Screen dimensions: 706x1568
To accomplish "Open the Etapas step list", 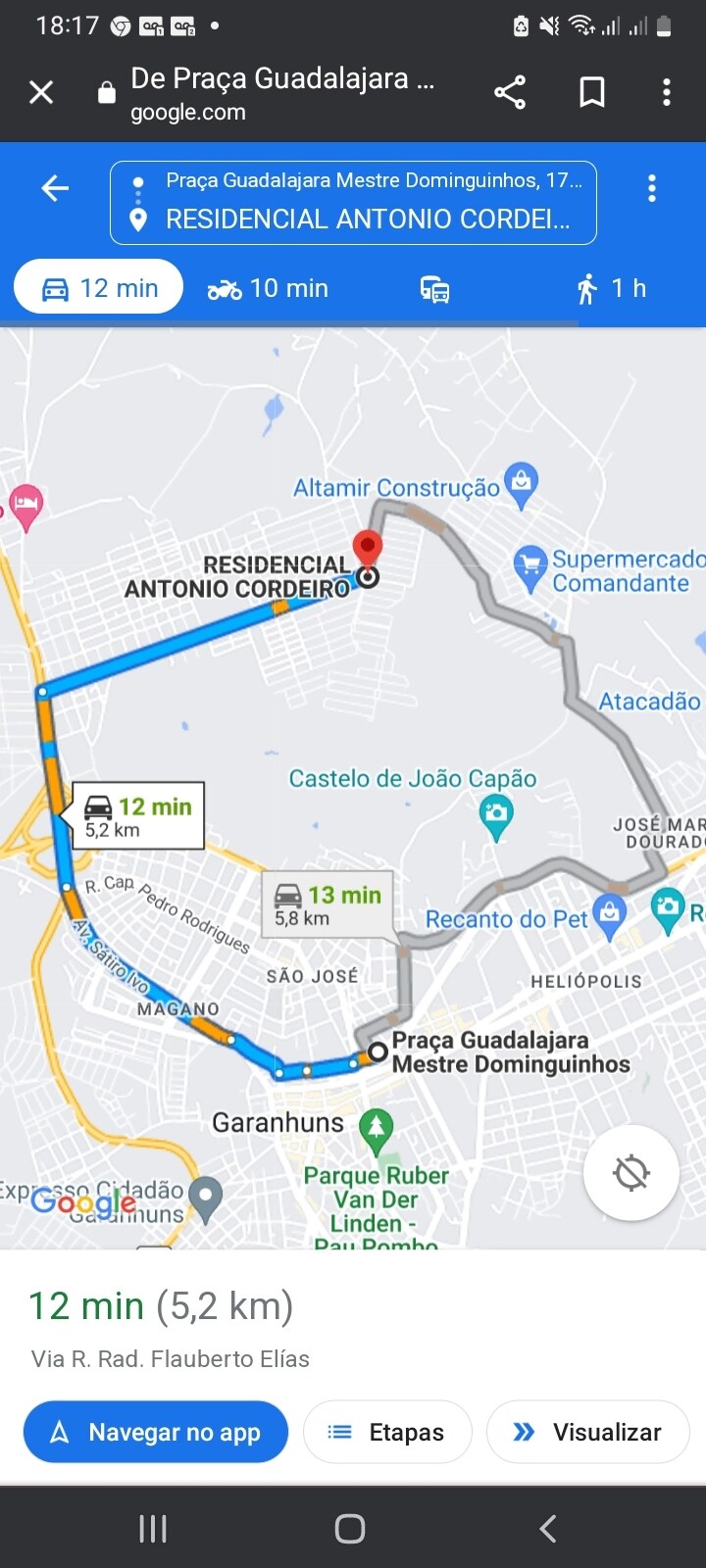I will (387, 1432).
